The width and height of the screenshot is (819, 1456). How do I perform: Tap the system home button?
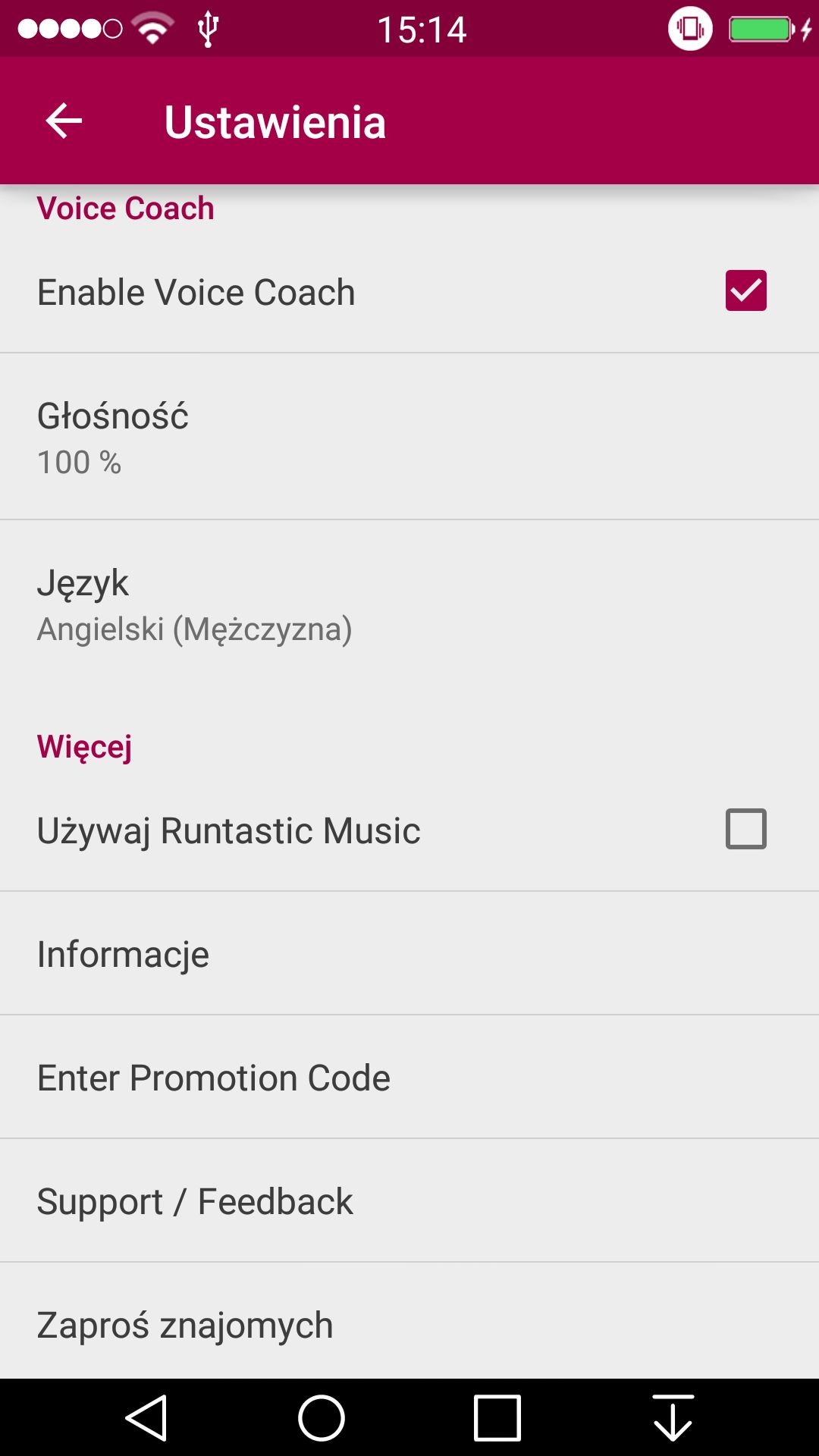point(322,1417)
